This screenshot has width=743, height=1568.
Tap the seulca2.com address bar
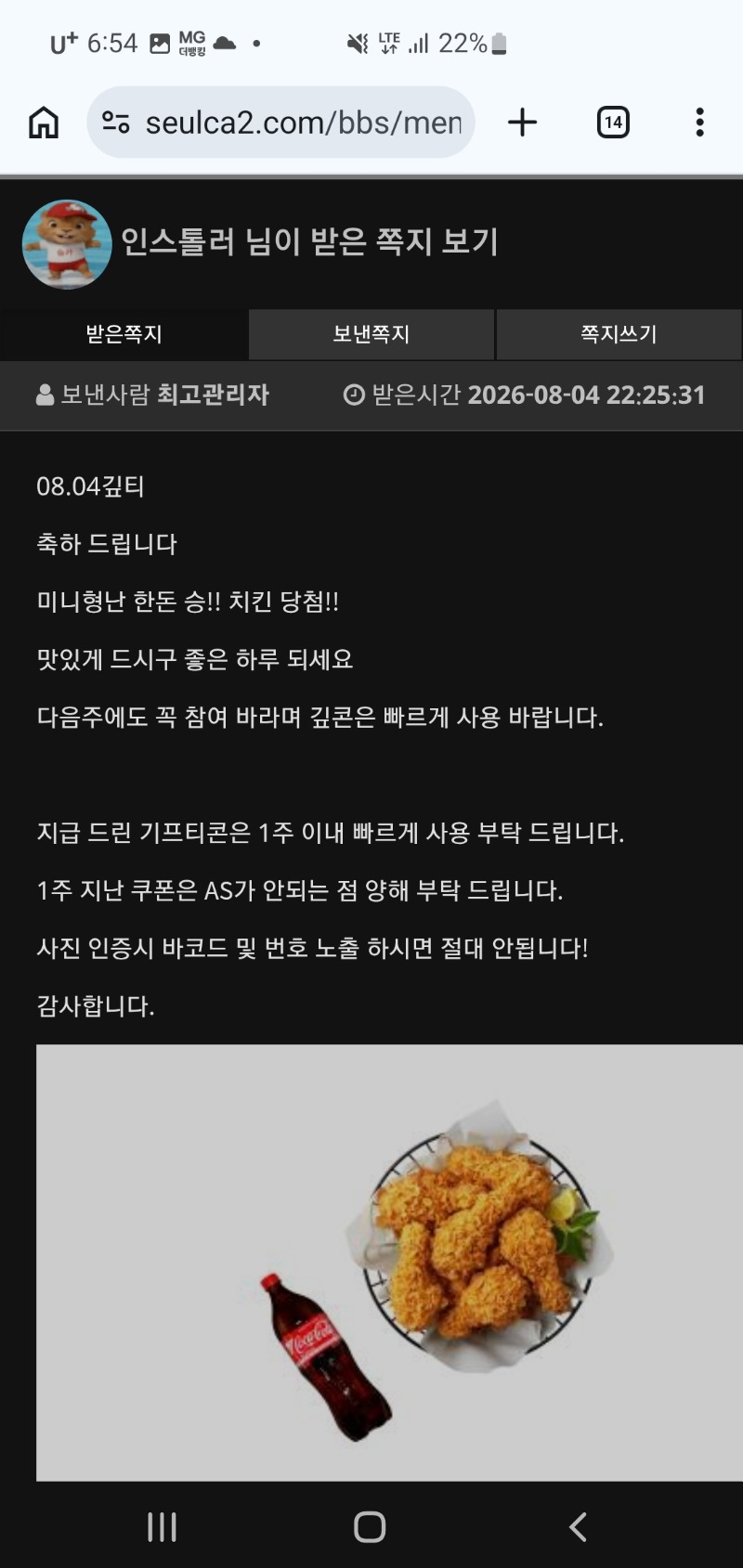click(280, 123)
